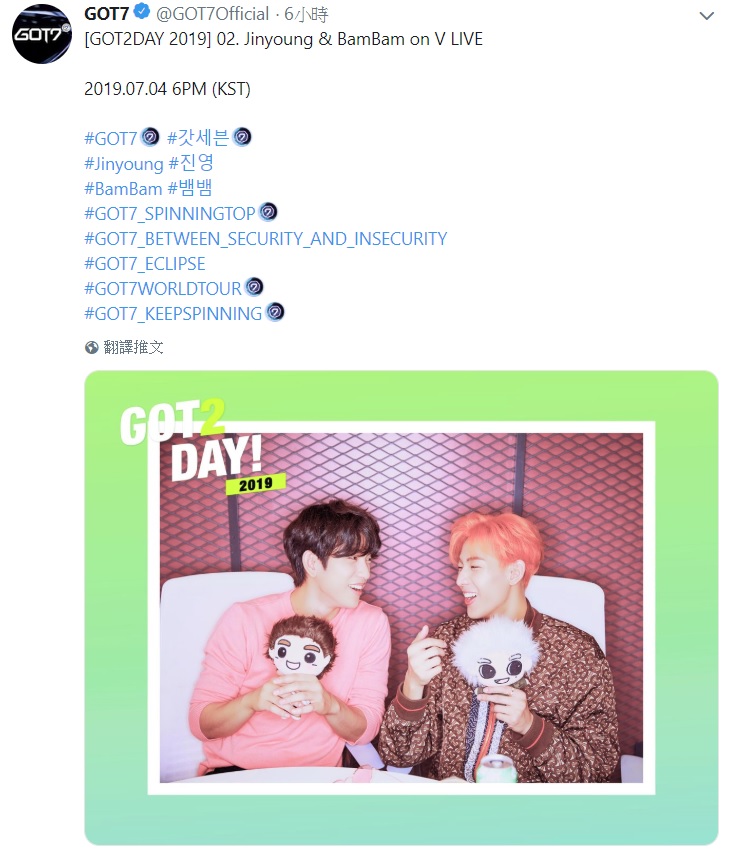Open the GOT2DAY 2019 tweet image
Viewport: 733px width, 849px height.
[401, 608]
